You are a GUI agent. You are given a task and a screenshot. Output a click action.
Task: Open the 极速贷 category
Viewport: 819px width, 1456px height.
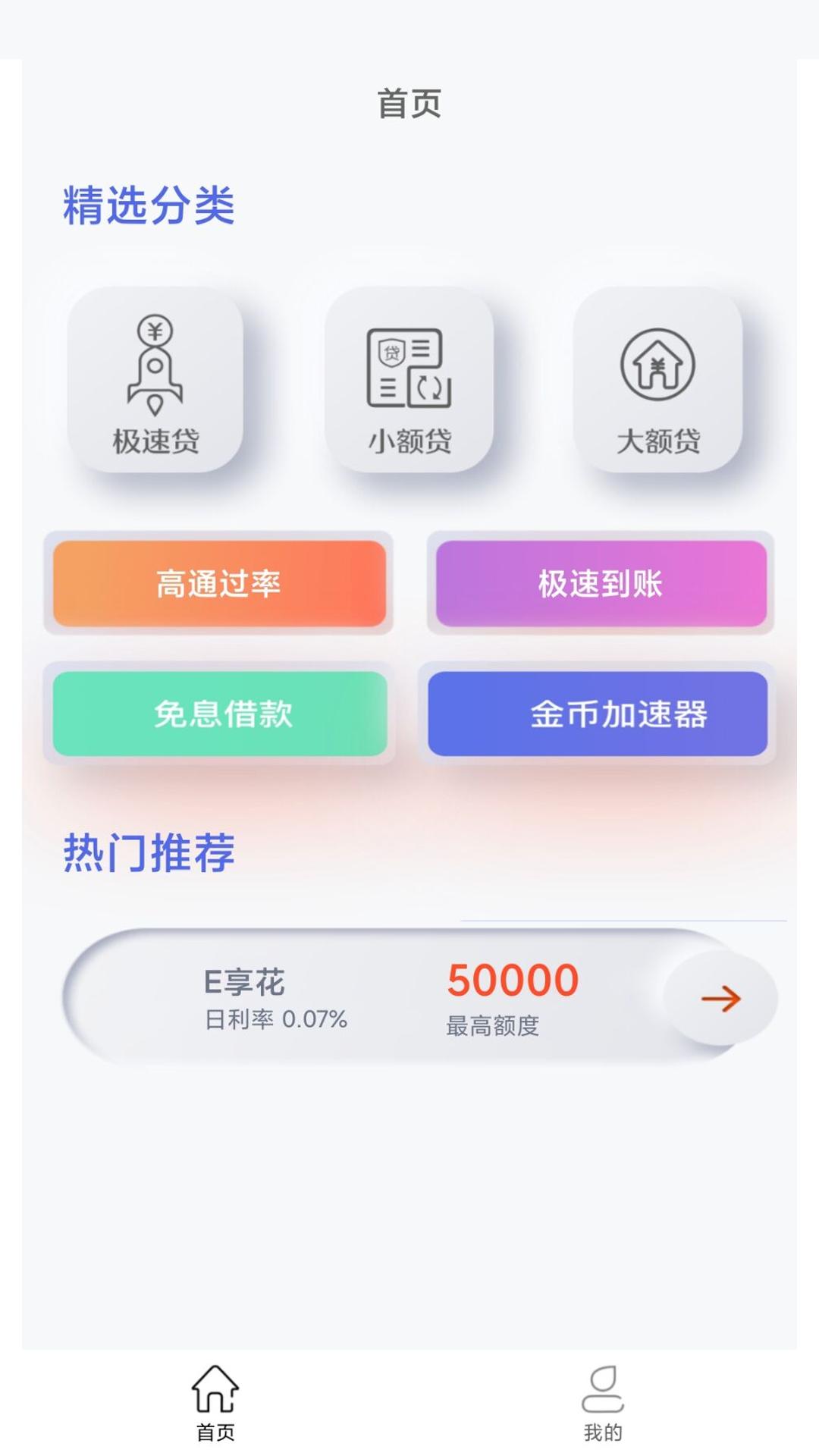click(x=155, y=380)
